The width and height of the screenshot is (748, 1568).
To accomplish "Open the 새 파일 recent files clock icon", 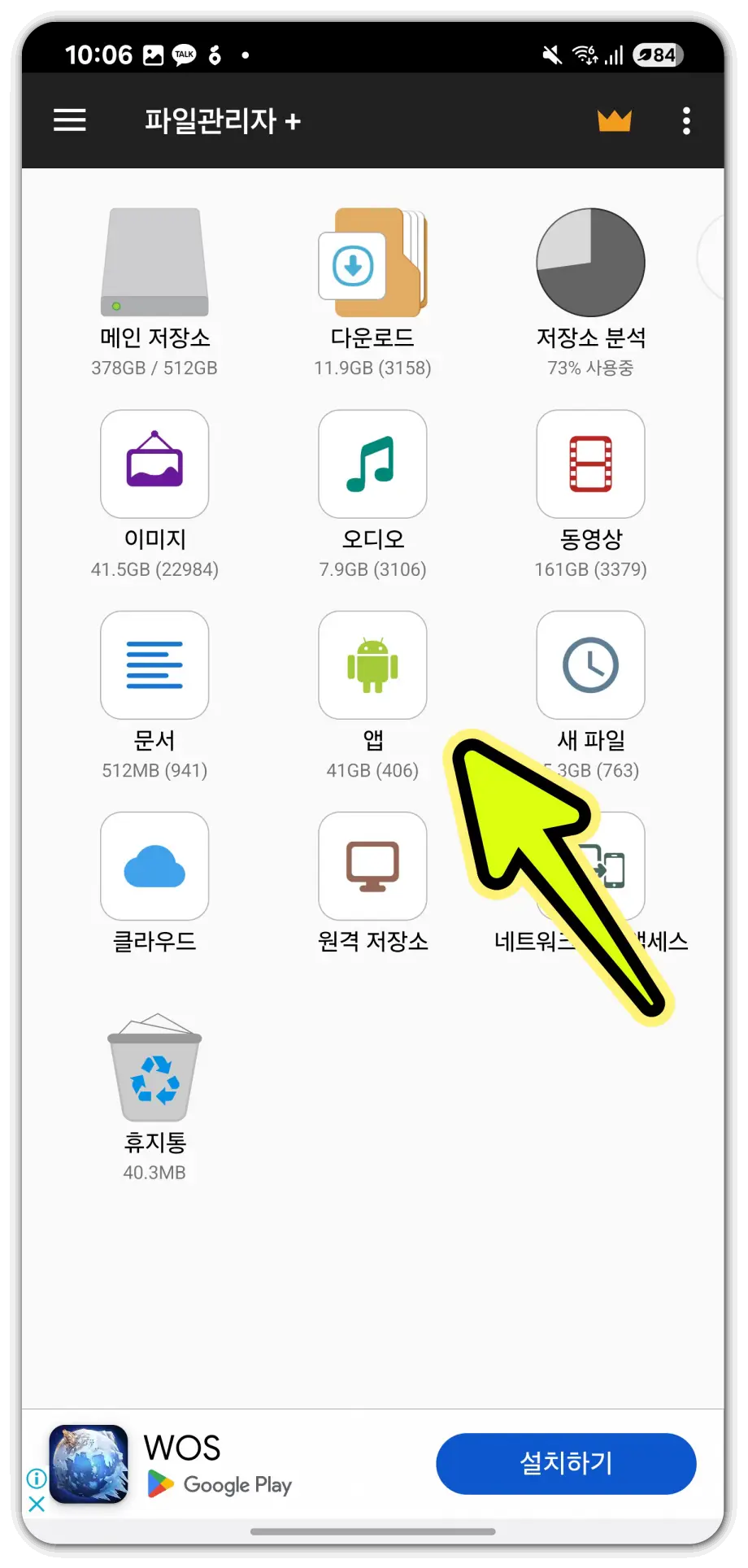I will pos(590,664).
